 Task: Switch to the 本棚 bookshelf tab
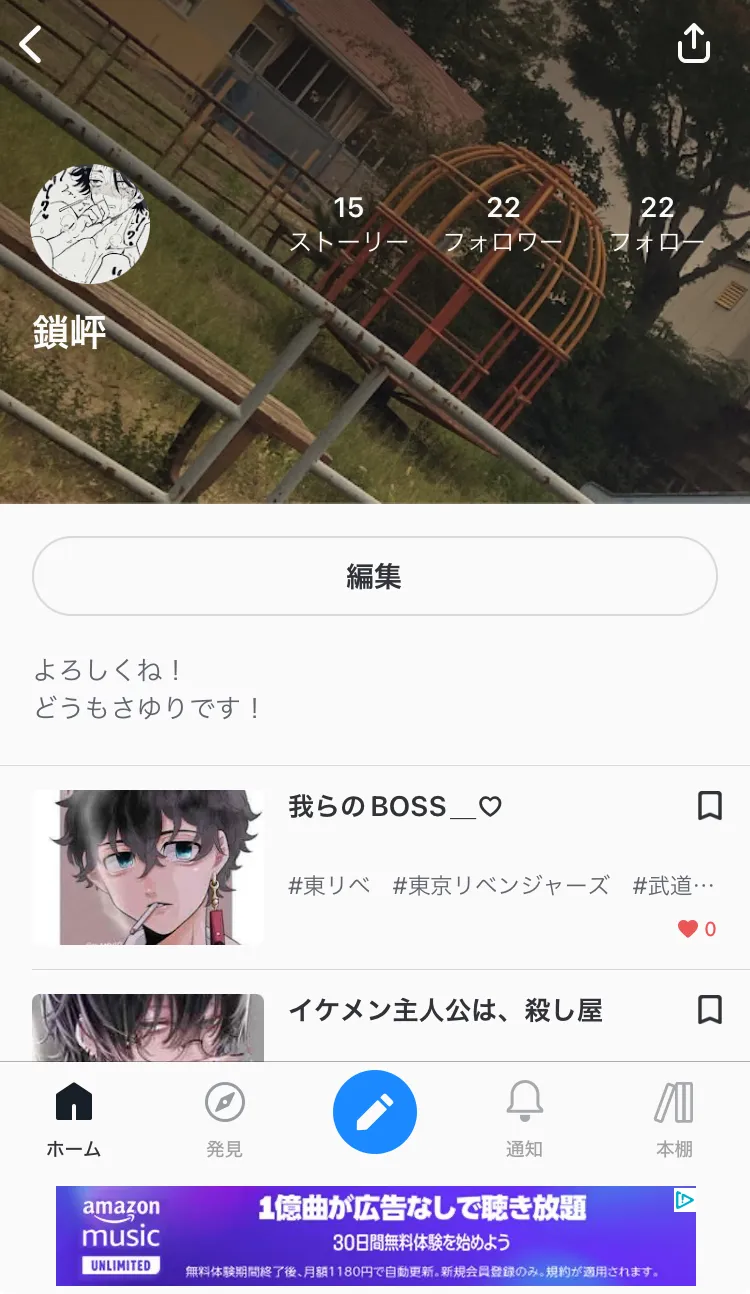pos(674,1120)
